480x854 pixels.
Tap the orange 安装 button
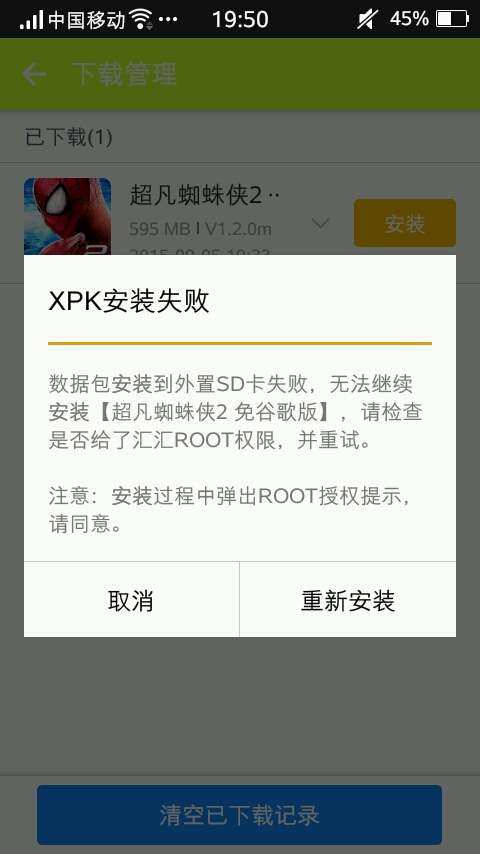[405, 223]
